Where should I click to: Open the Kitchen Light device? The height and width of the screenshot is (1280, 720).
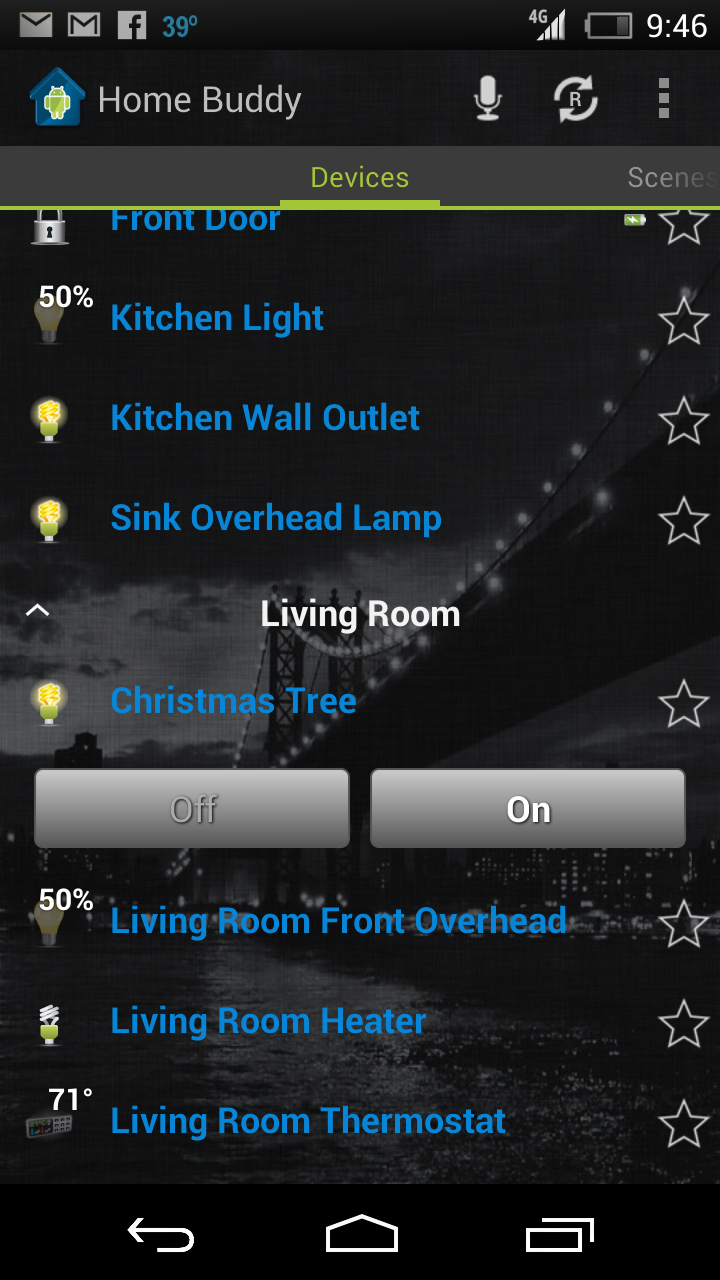(217, 318)
